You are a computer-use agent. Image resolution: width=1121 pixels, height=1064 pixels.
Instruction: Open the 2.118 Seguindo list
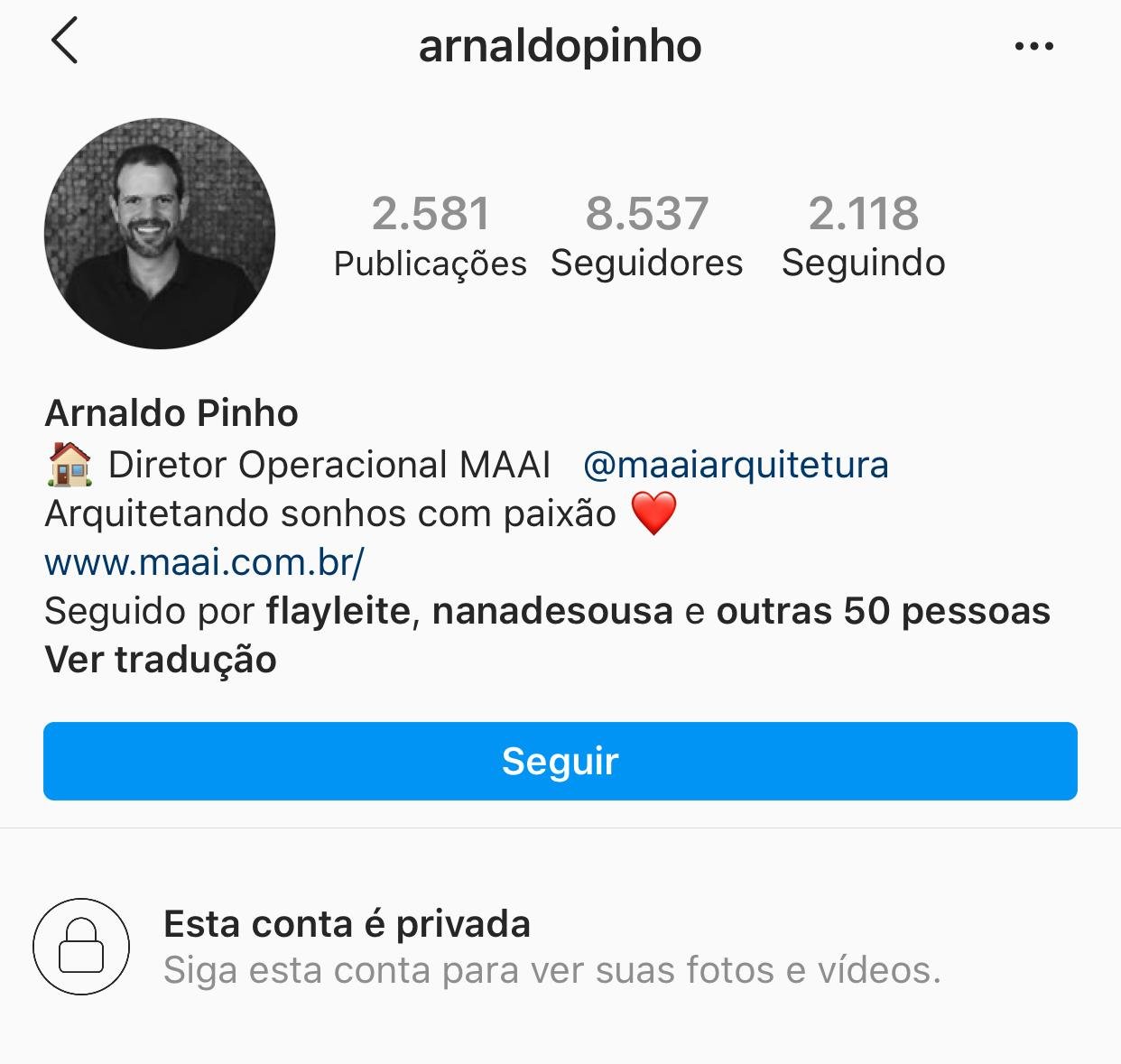coord(863,236)
